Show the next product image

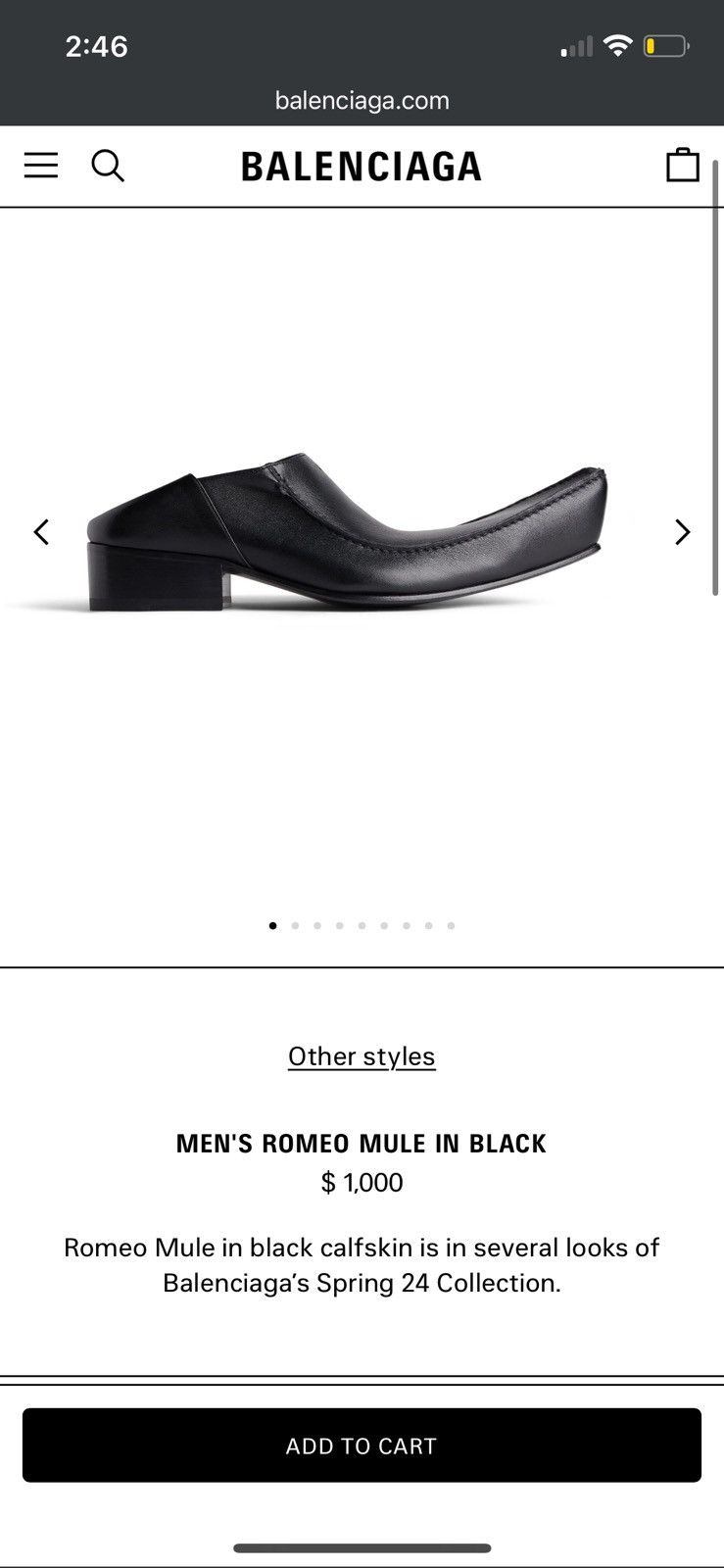click(683, 532)
